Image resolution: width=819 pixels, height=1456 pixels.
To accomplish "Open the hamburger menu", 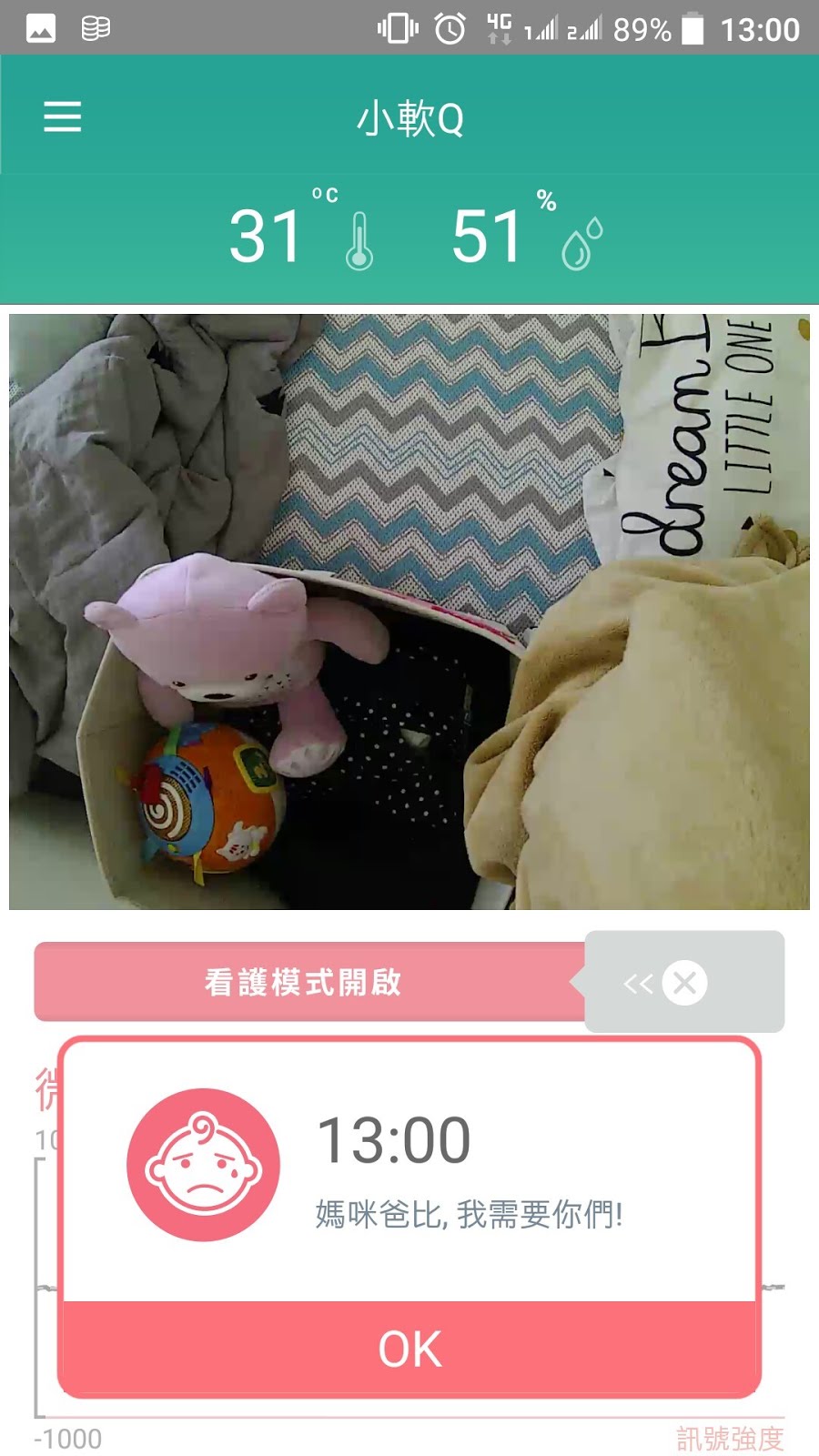I will [63, 117].
